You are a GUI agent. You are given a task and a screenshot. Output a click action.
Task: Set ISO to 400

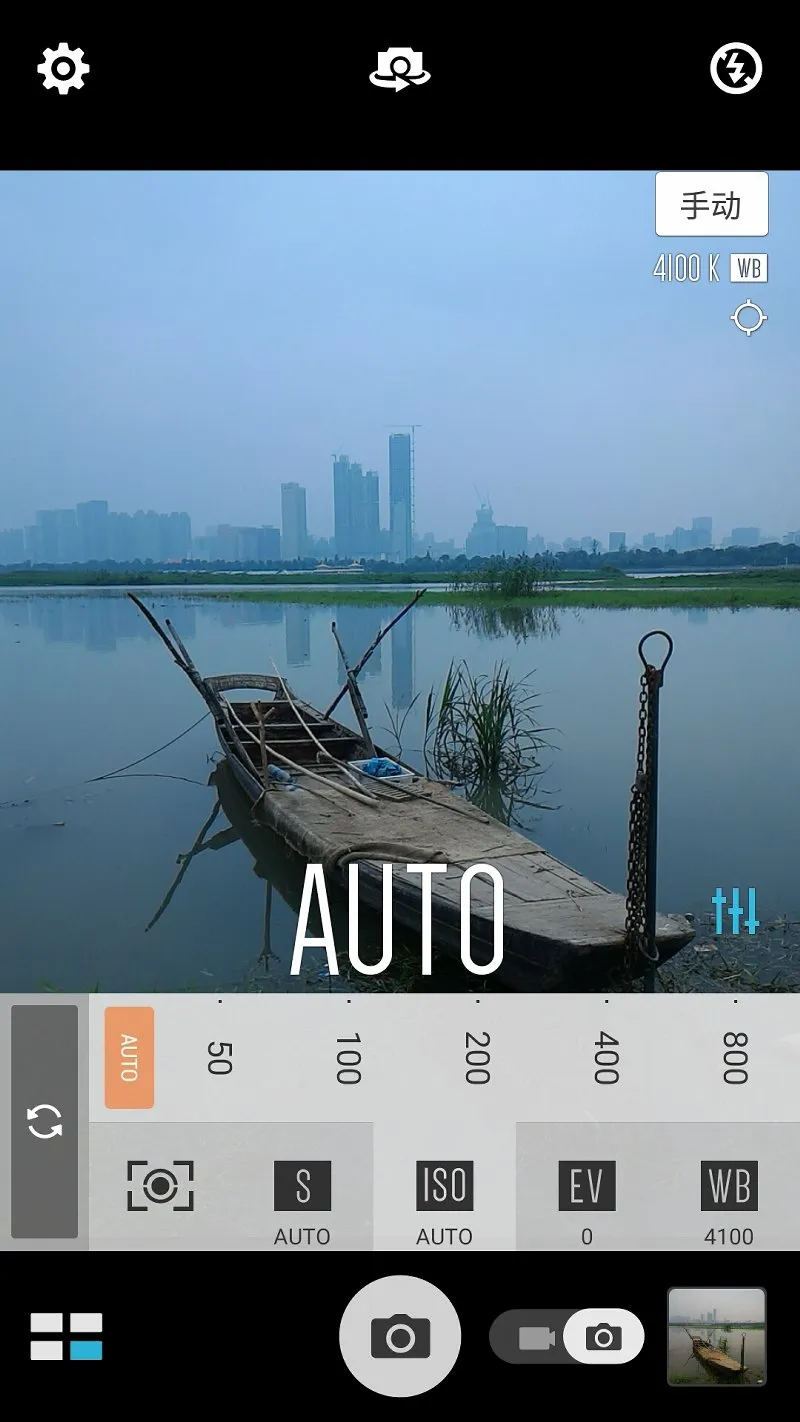(606, 1058)
